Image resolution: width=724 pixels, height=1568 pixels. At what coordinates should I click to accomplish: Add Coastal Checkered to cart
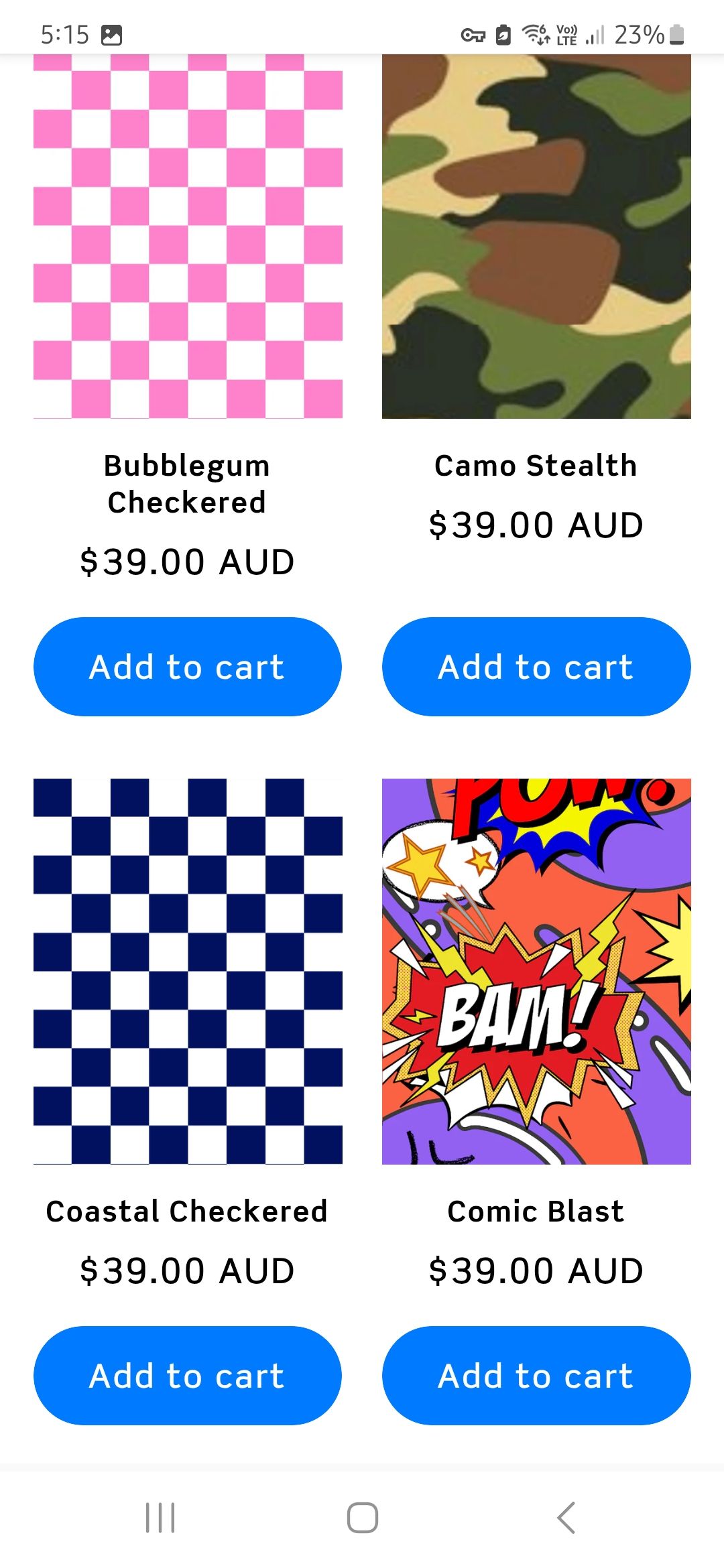pyautogui.click(x=188, y=1376)
